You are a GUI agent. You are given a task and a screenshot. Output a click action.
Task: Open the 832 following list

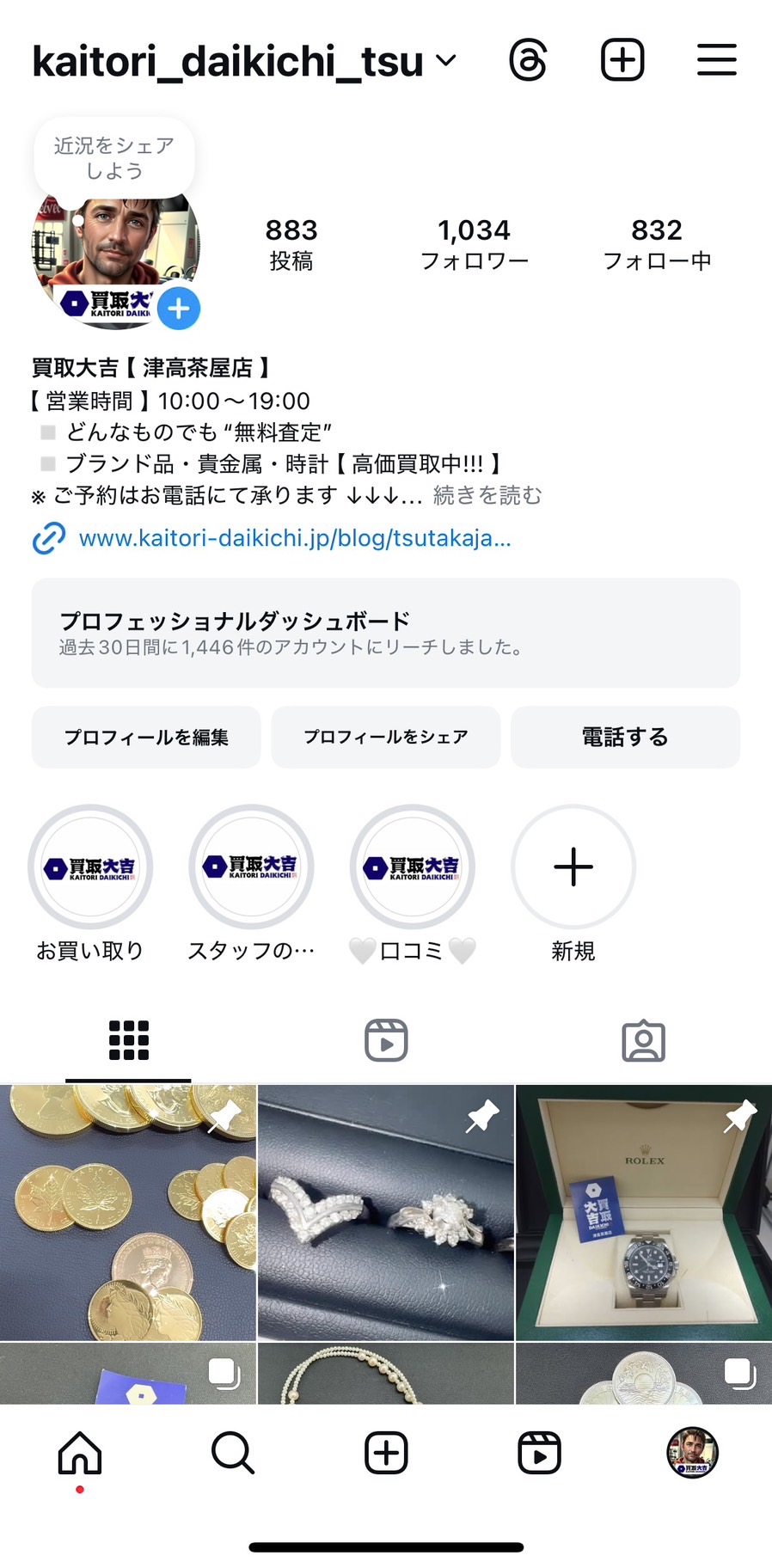pos(657,244)
